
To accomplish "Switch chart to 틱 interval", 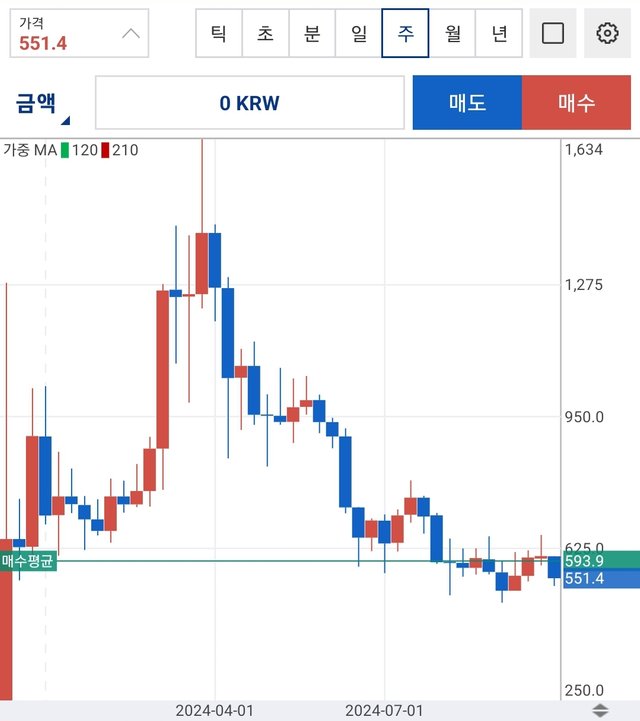I will coord(218,33).
